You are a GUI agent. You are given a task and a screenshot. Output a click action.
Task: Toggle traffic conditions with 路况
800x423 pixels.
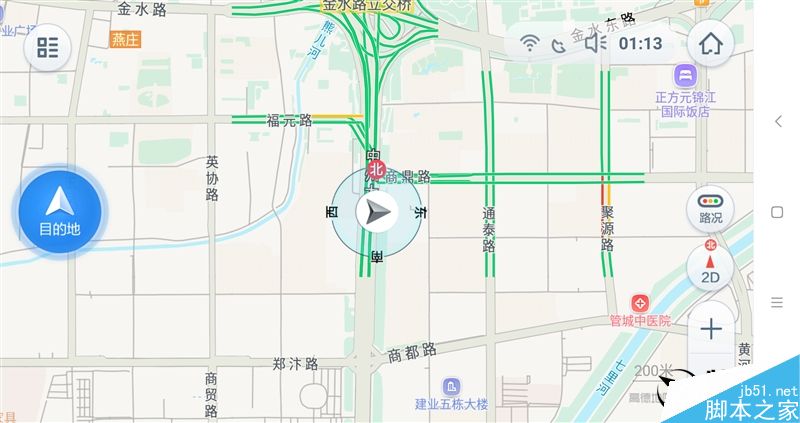[x=711, y=207]
